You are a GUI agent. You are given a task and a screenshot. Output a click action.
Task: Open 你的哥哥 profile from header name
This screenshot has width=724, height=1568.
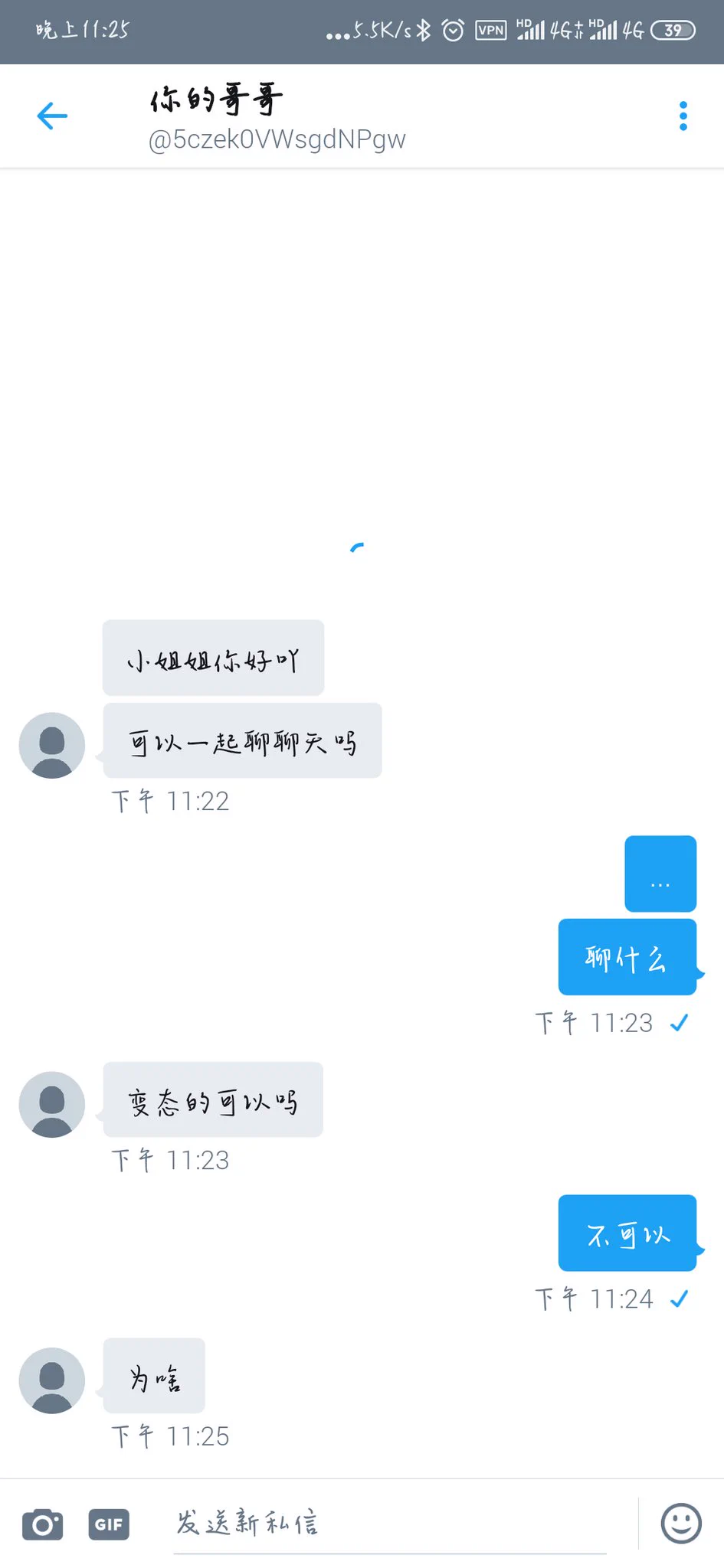pos(217,101)
